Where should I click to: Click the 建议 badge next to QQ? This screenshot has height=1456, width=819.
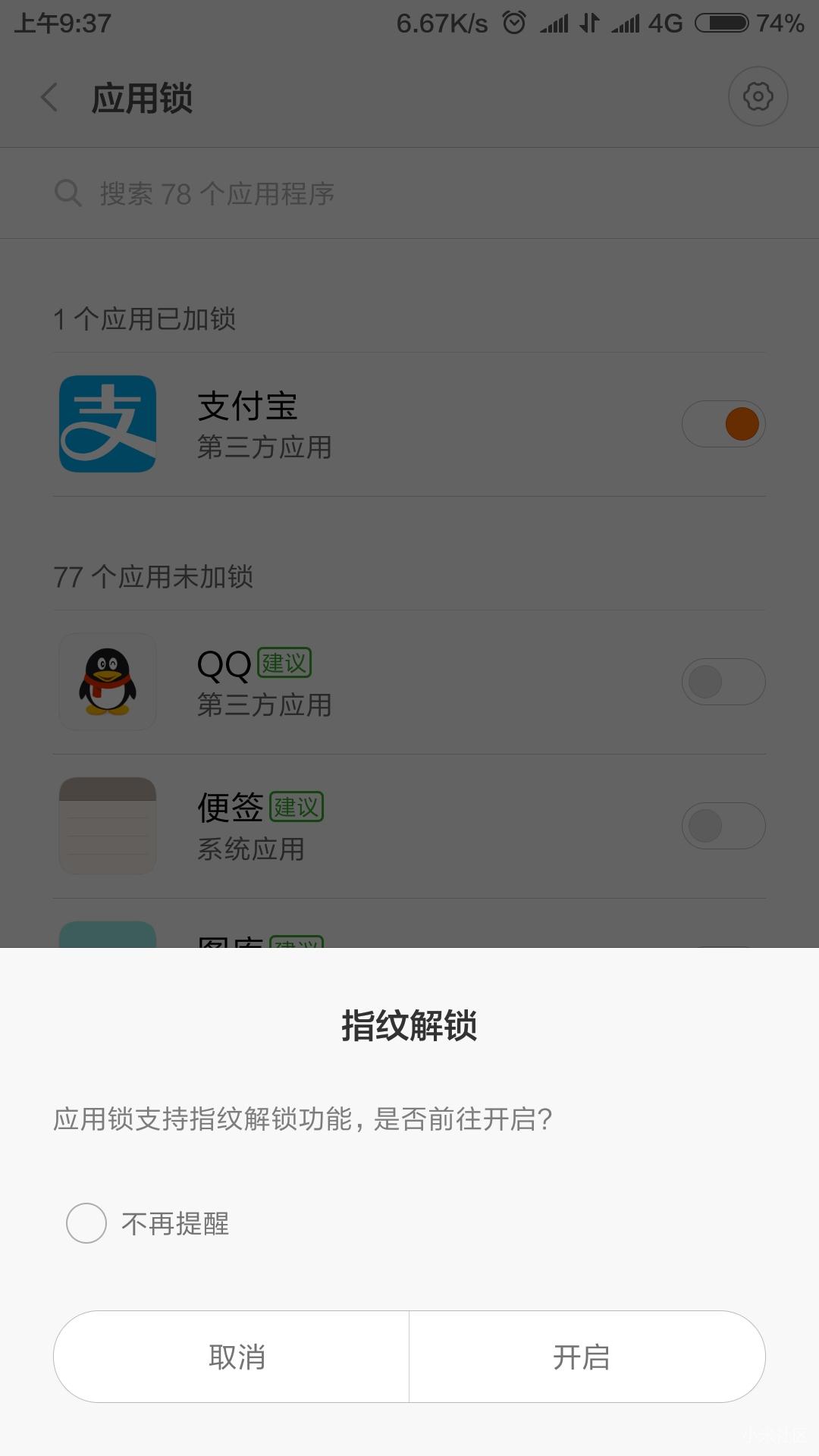283,661
